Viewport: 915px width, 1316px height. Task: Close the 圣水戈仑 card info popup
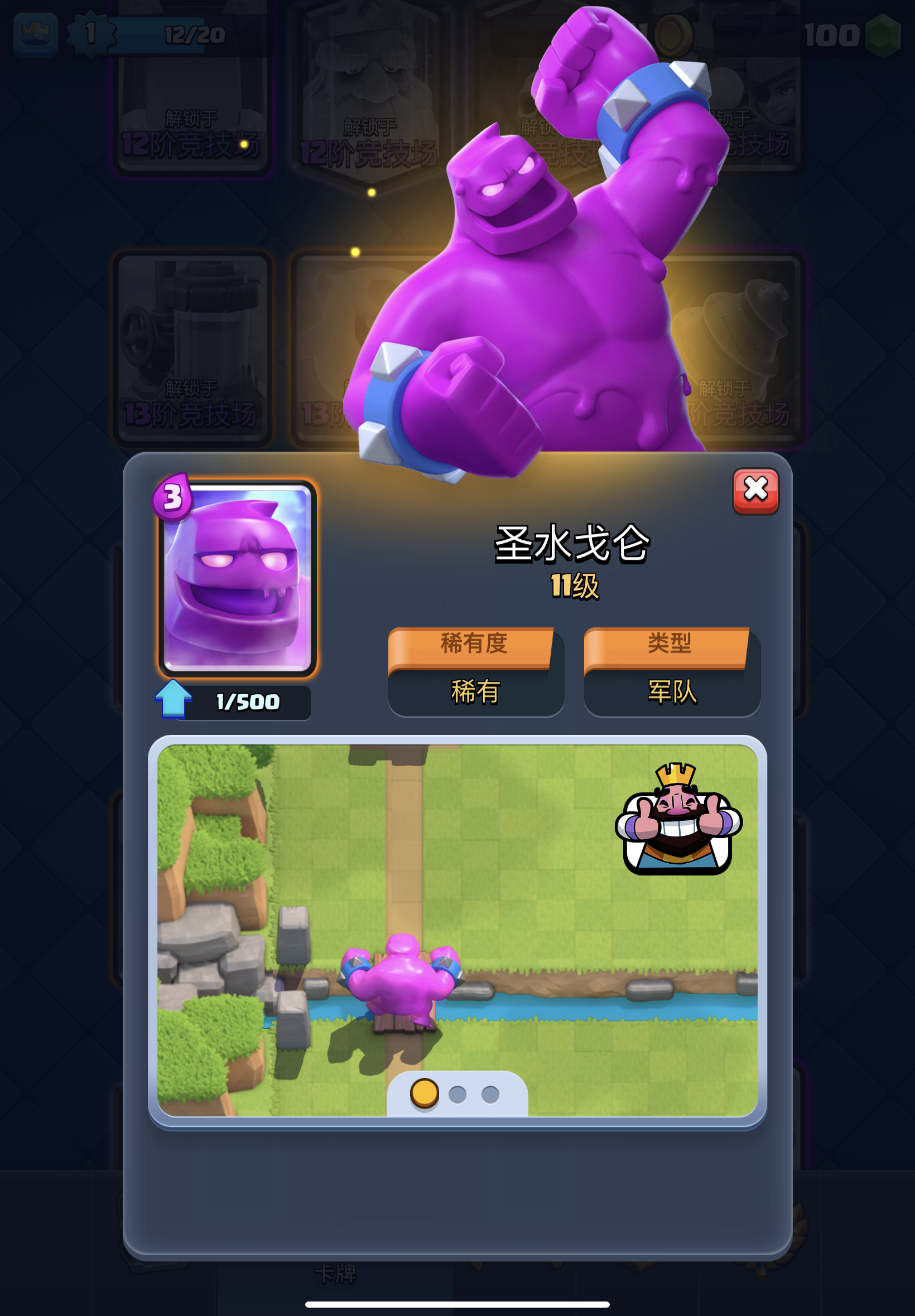pos(755,491)
